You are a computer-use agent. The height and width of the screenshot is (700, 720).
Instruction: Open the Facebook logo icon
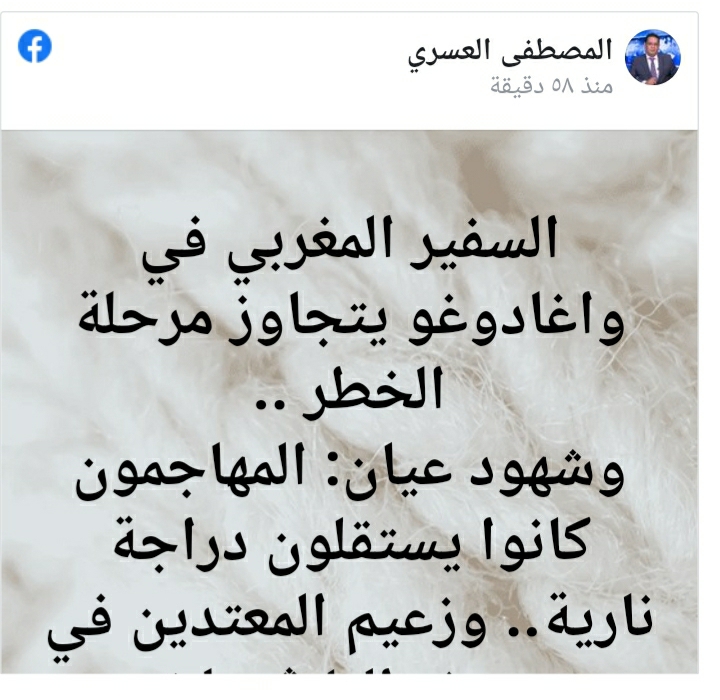34,46
